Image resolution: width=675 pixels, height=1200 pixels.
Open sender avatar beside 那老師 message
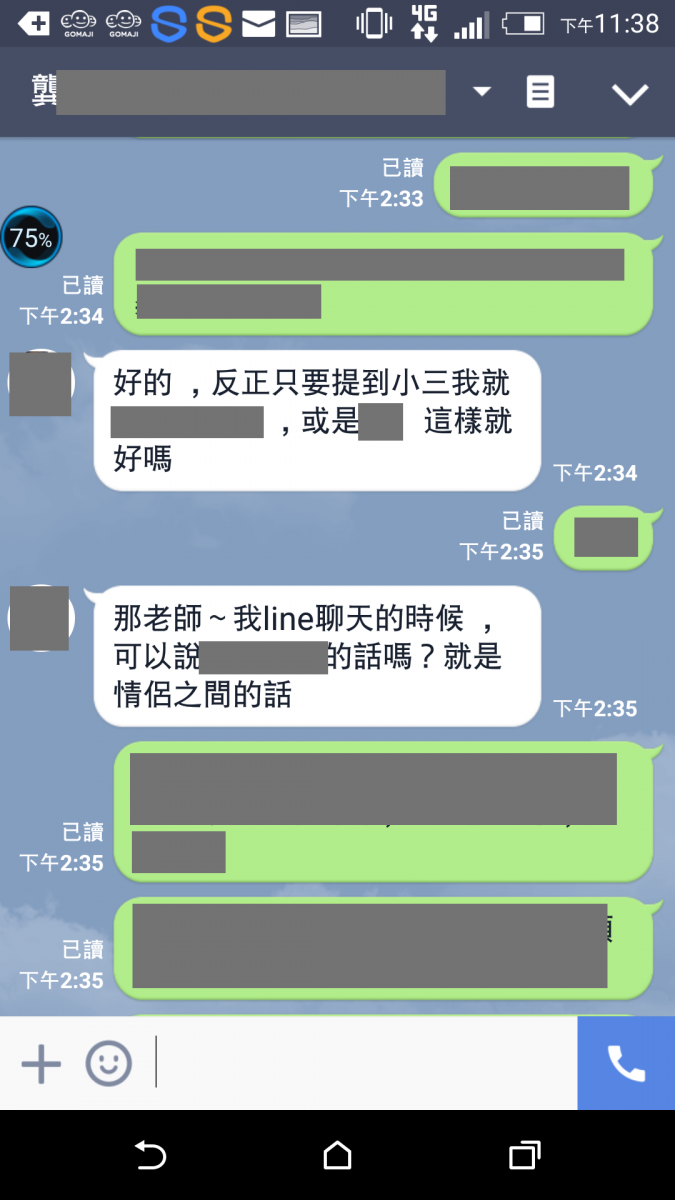pyautogui.click(x=40, y=618)
